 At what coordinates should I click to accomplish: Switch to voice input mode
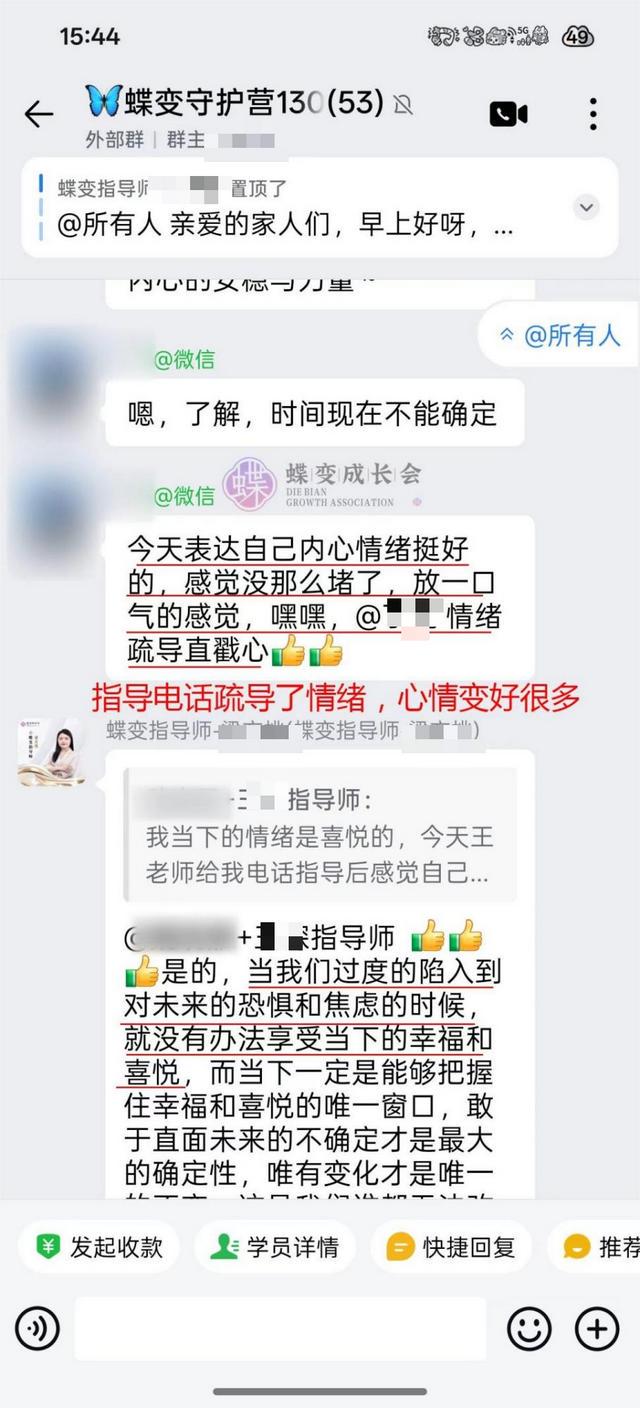(x=38, y=1329)
